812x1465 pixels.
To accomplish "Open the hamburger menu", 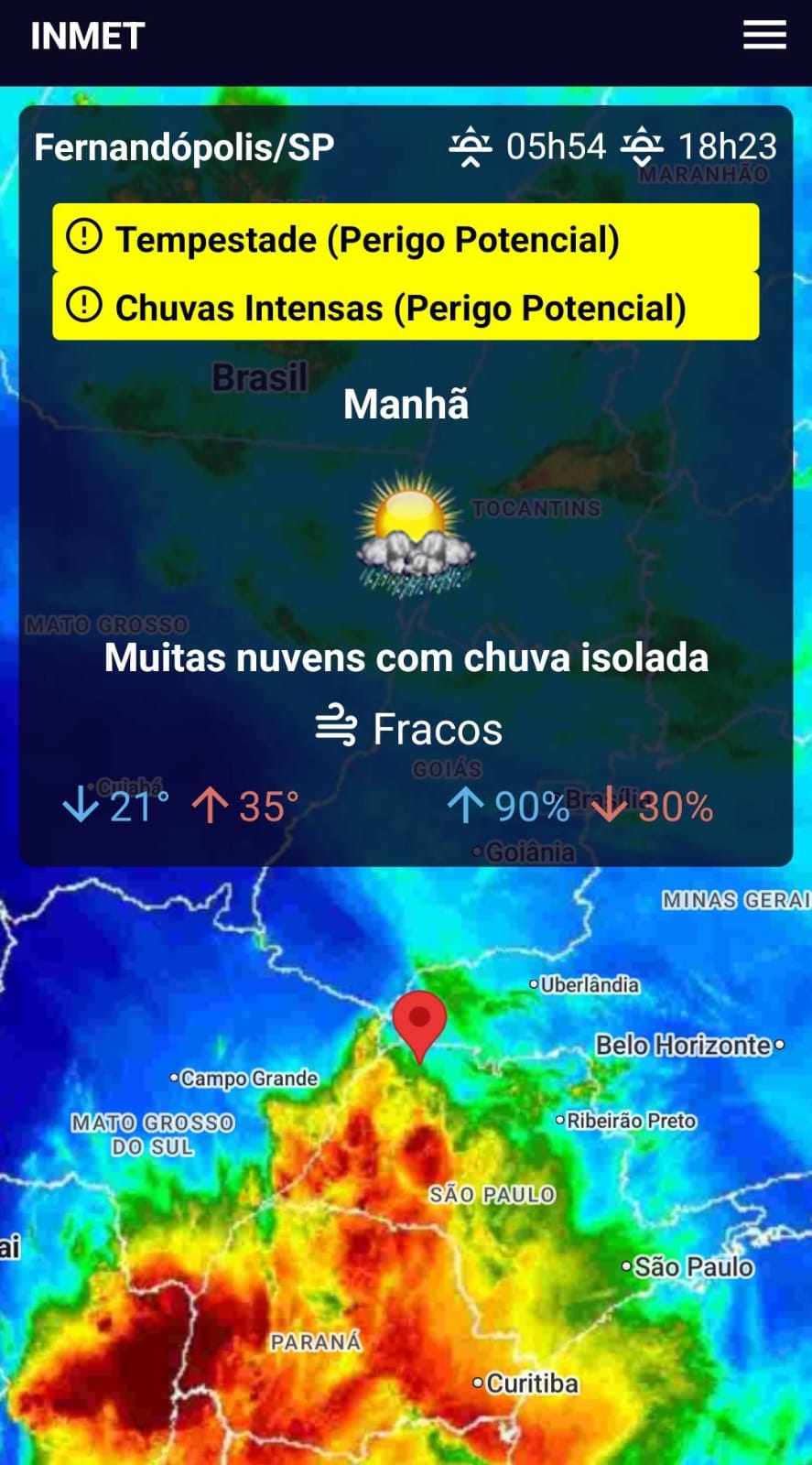I will tap(764, 36).
